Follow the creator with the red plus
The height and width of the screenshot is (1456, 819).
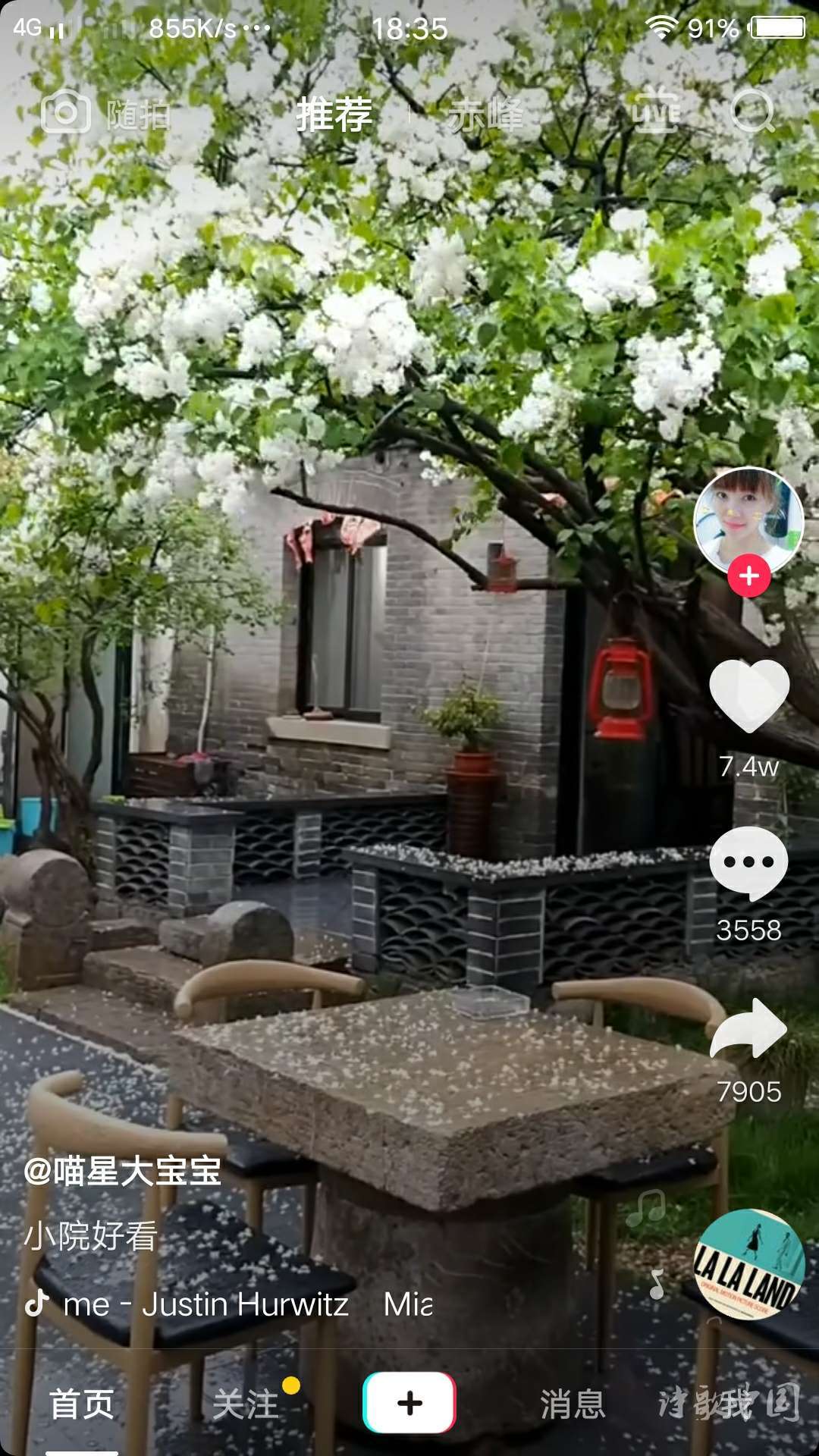749,576
